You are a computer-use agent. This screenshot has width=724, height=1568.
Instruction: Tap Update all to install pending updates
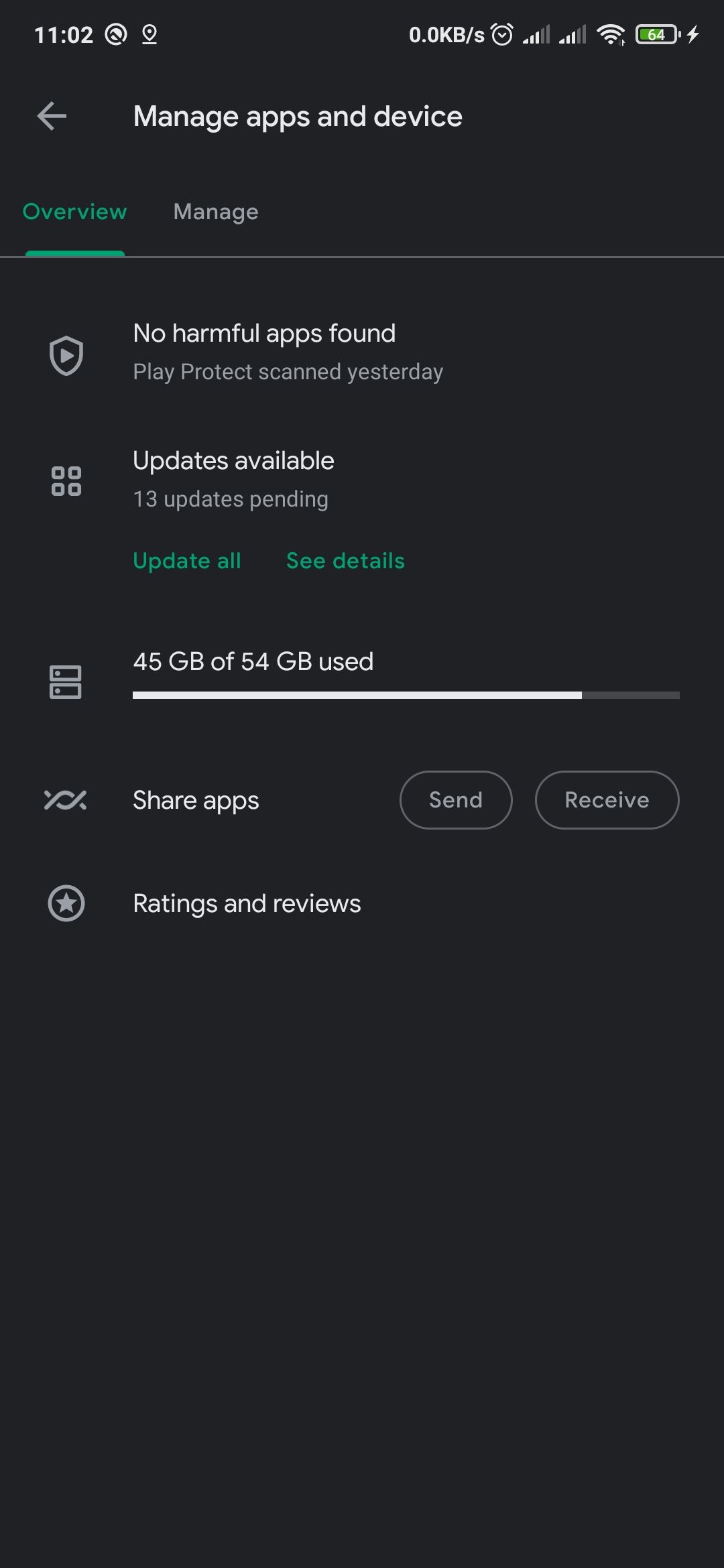coord(186,561)
